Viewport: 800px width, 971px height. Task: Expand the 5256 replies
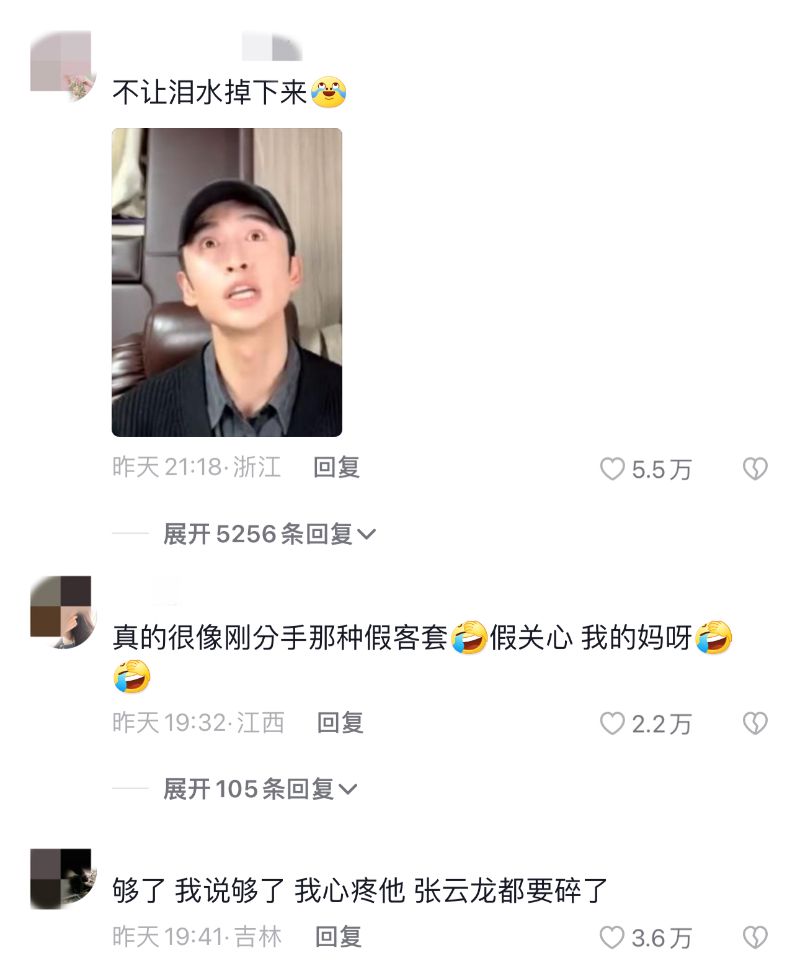269,534
